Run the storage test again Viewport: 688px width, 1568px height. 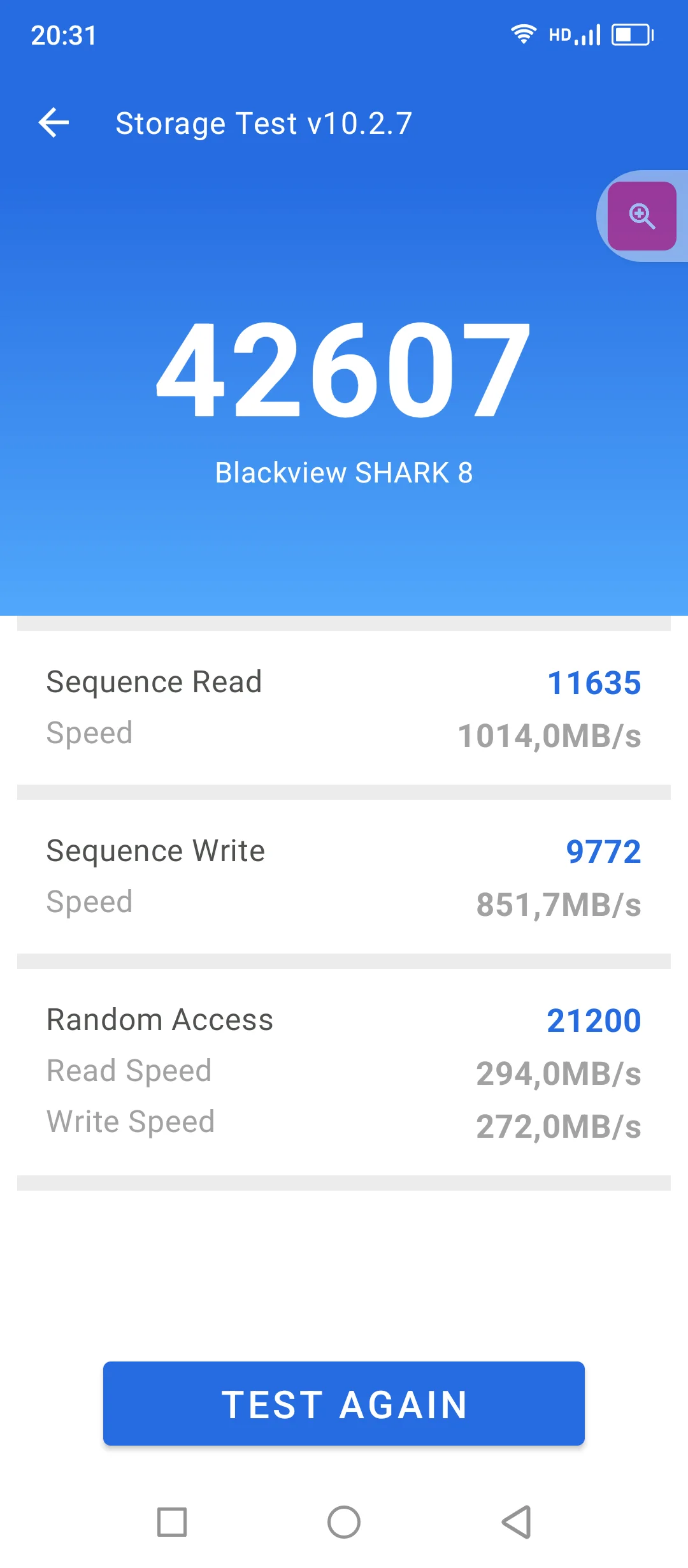tap(344, 1404)
